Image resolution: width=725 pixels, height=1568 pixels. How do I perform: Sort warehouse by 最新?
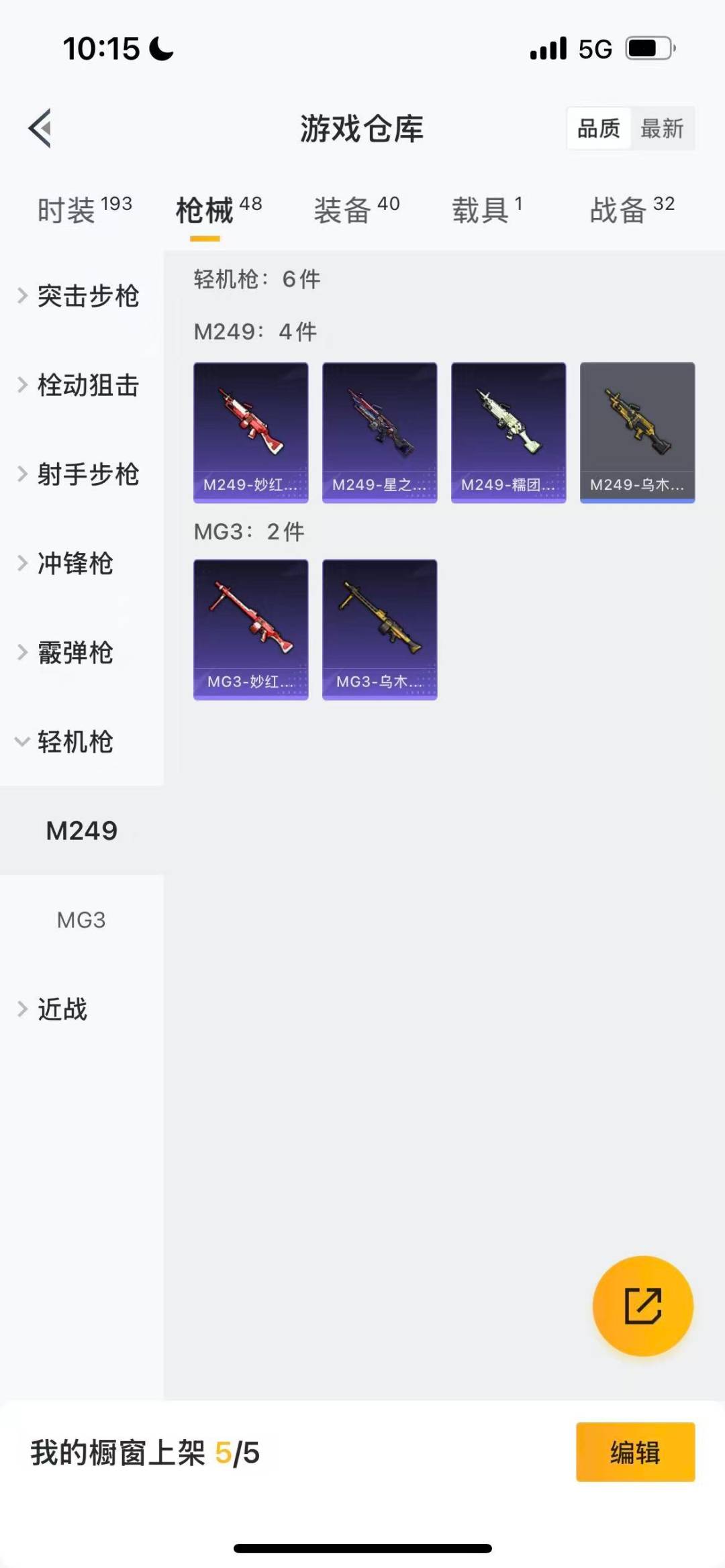(662, 128)
